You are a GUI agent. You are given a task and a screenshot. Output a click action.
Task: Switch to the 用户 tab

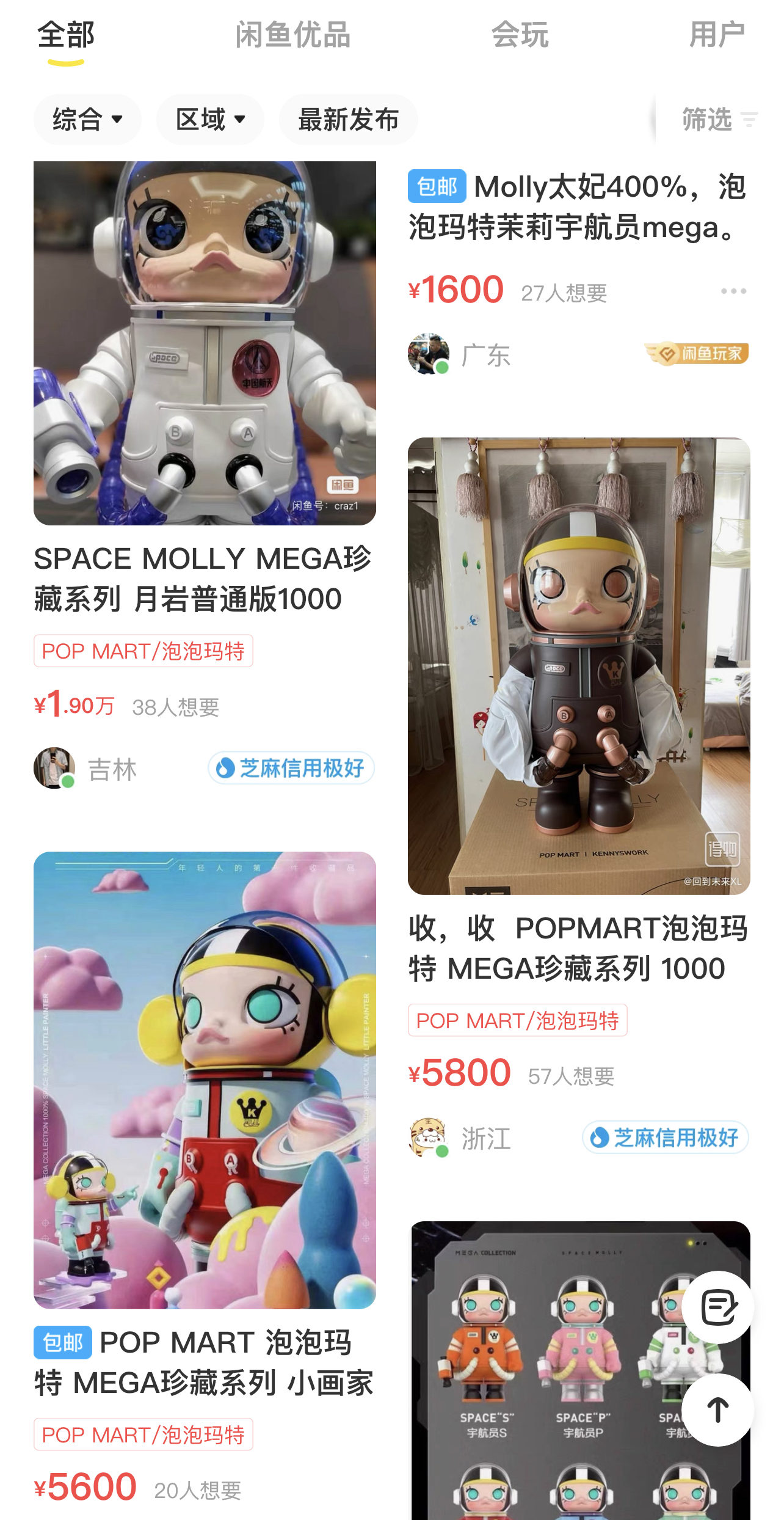(x=716, y=35)
